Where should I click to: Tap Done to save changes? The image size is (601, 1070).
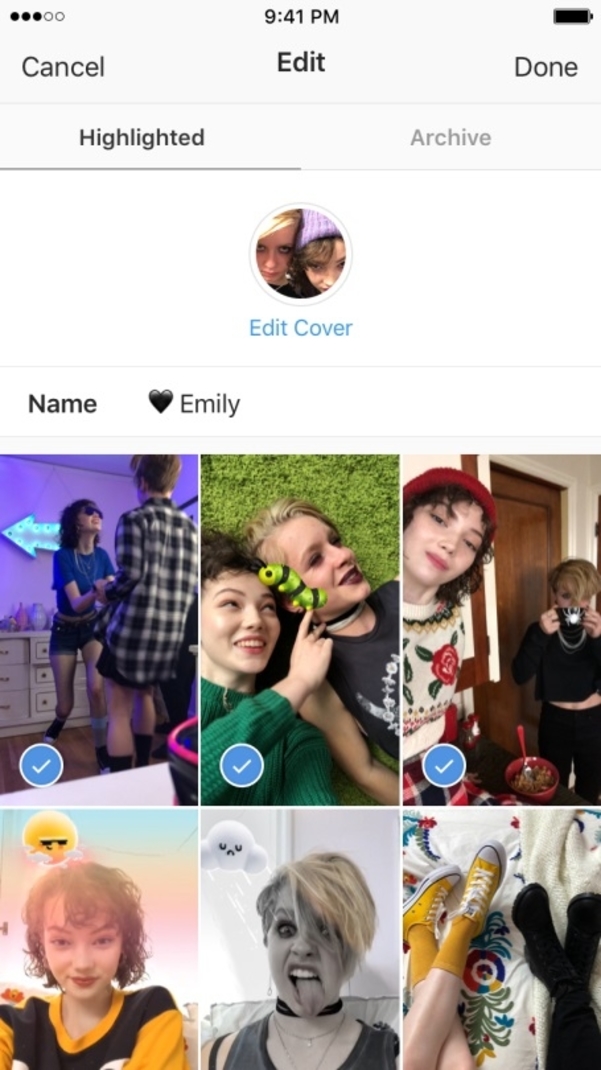(545, 67)
